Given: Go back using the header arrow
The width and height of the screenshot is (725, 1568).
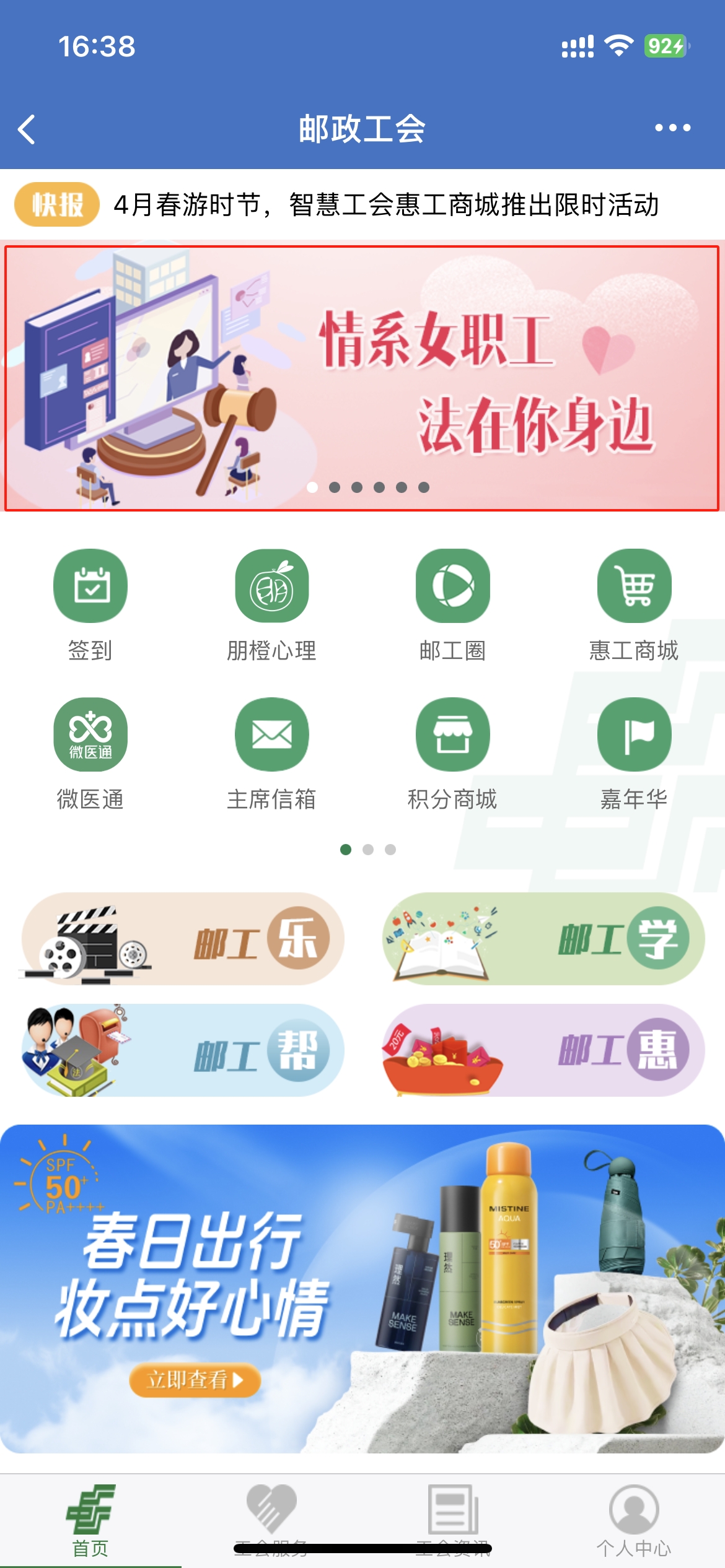Looking at the screenshot, I should (27, 129).
